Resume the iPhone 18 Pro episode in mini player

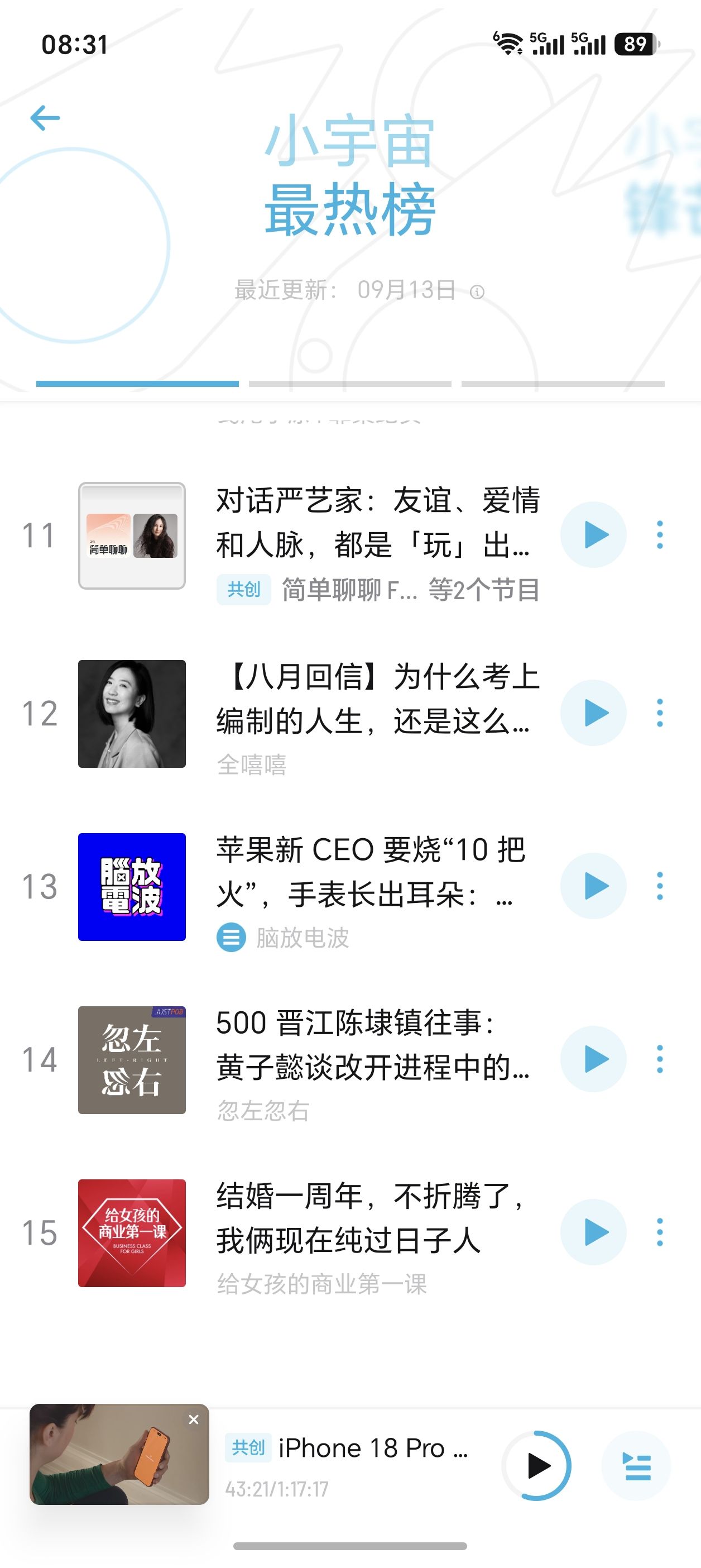537,1465
